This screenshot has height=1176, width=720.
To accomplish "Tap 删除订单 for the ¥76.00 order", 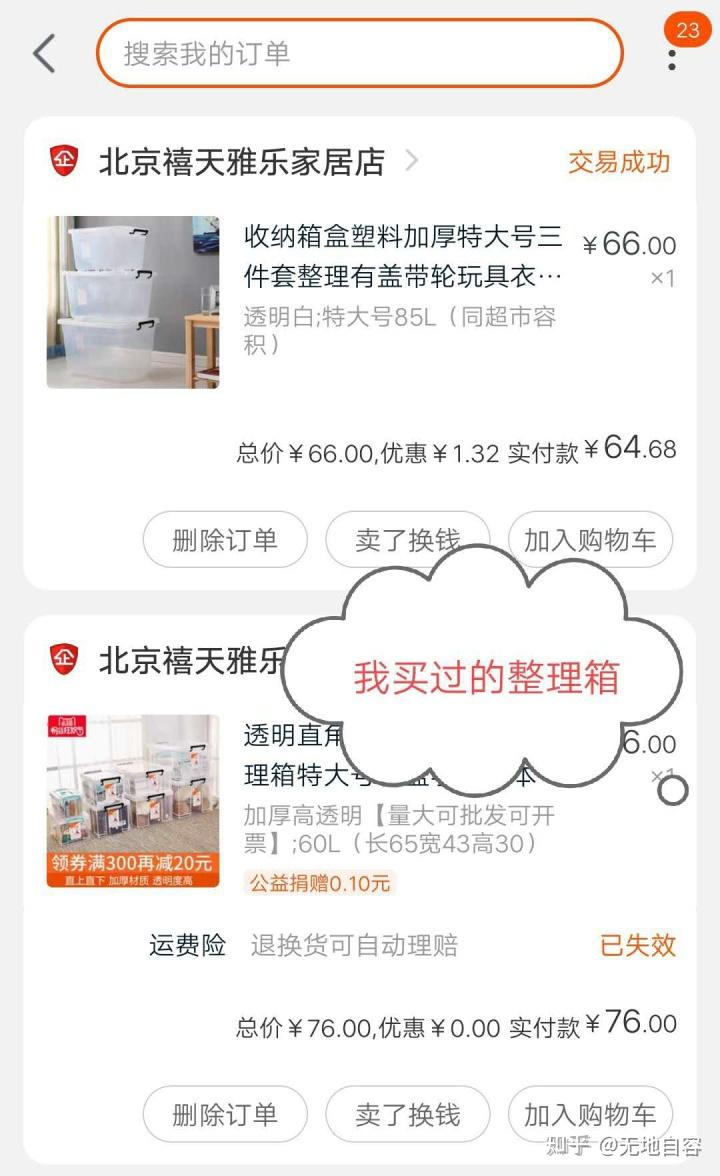I will point(225,1114).
